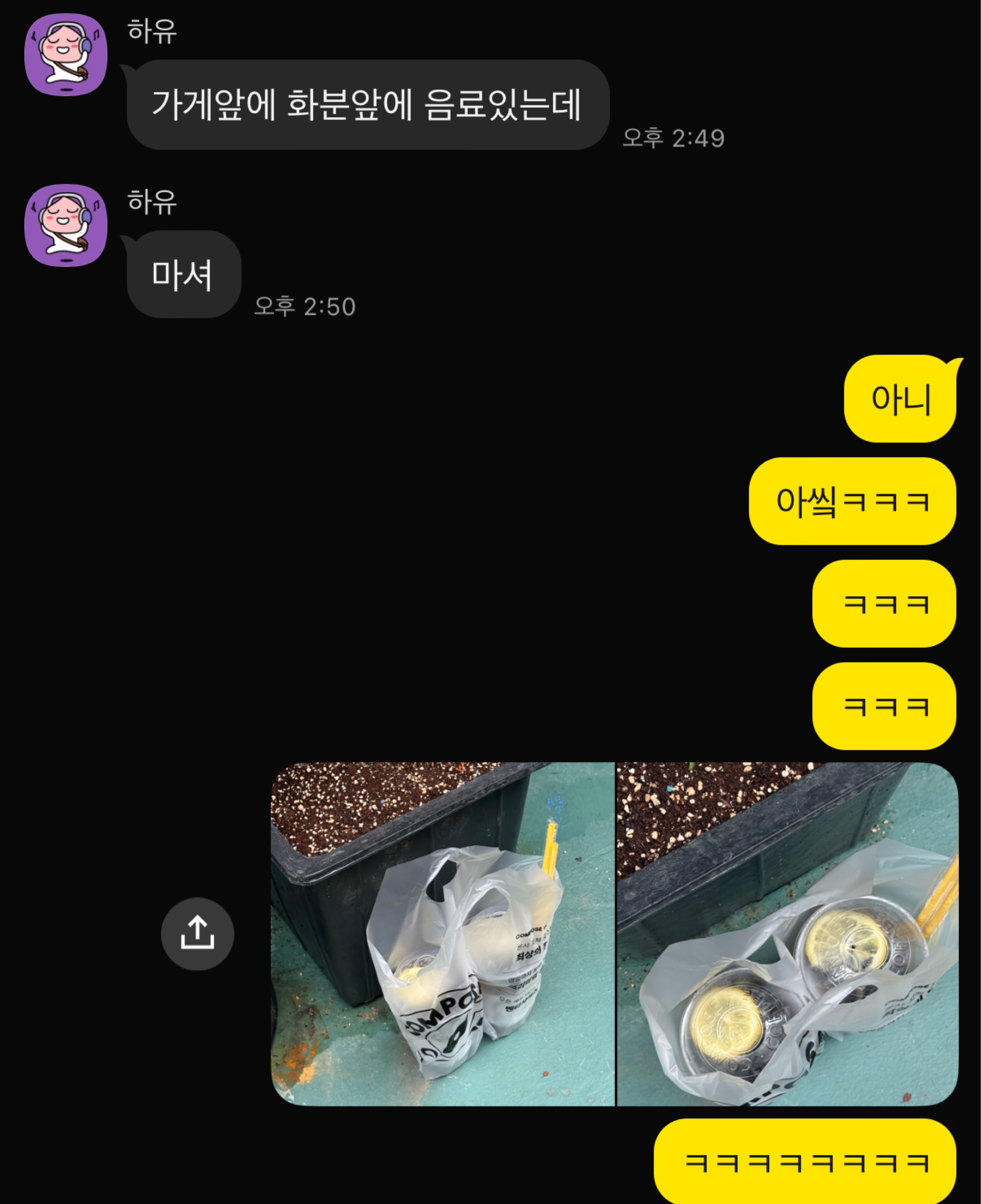View 하유's profile picture beside the 마셔 message
The image size is (981, 1204).
pyautogui.click(x=66, y=225)
